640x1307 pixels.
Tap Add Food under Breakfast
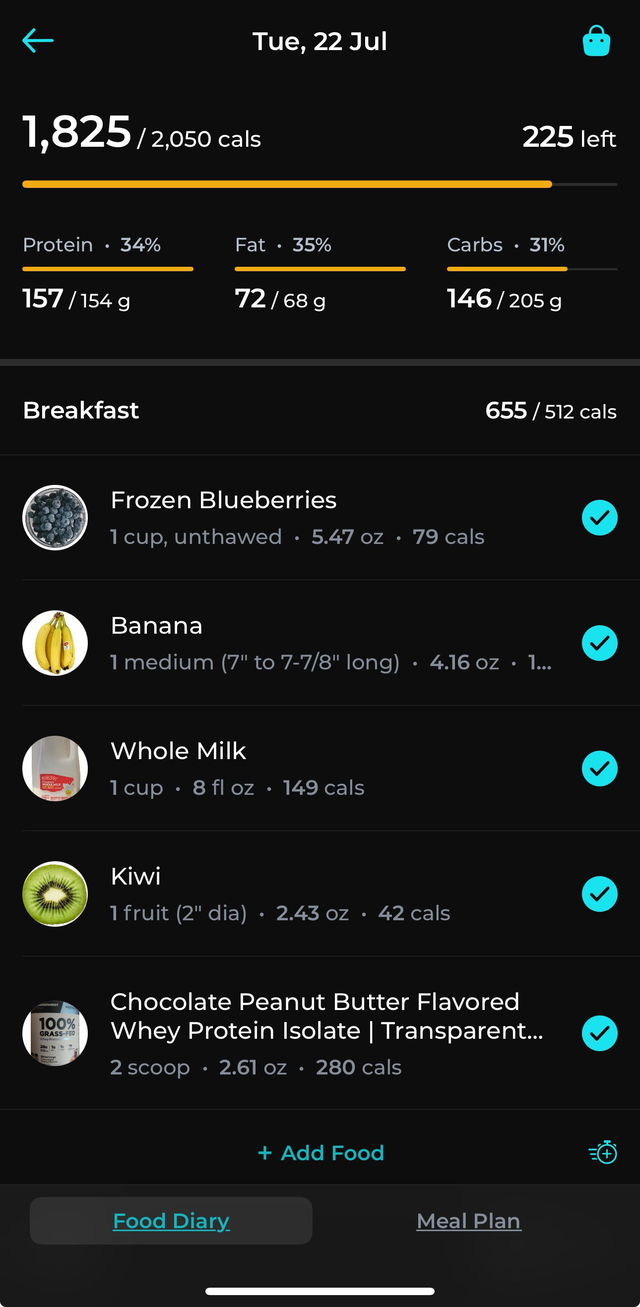pyautogui.click(x=321, y=1153)
